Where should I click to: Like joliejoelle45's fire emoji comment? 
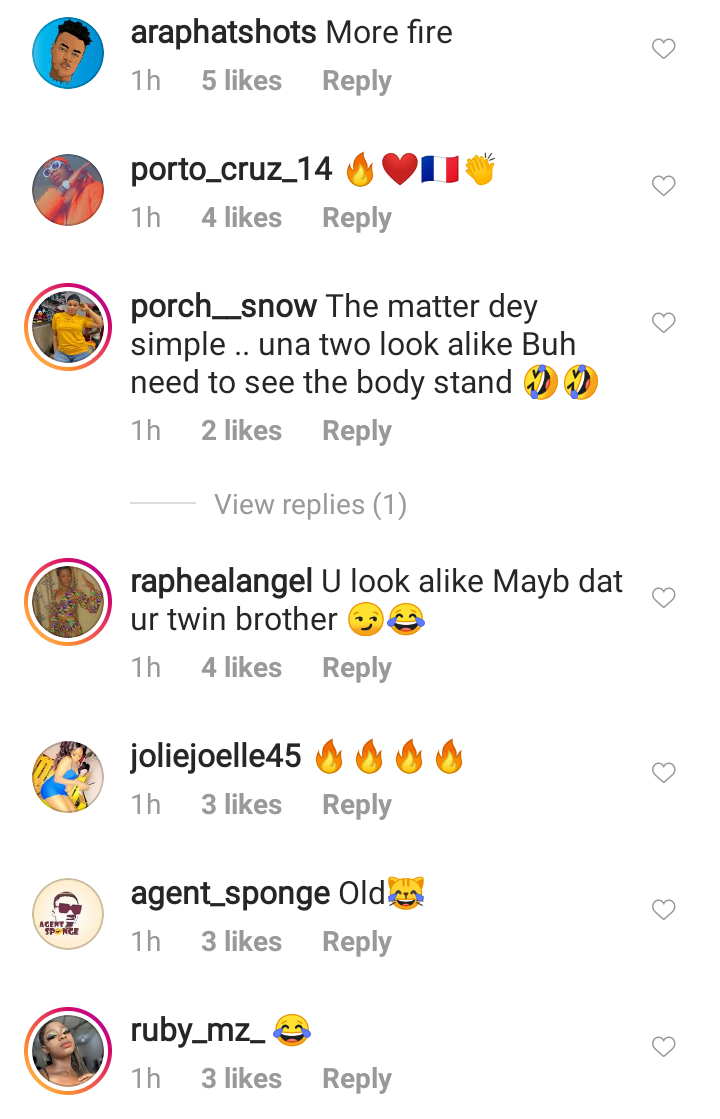tap(663, 773)
